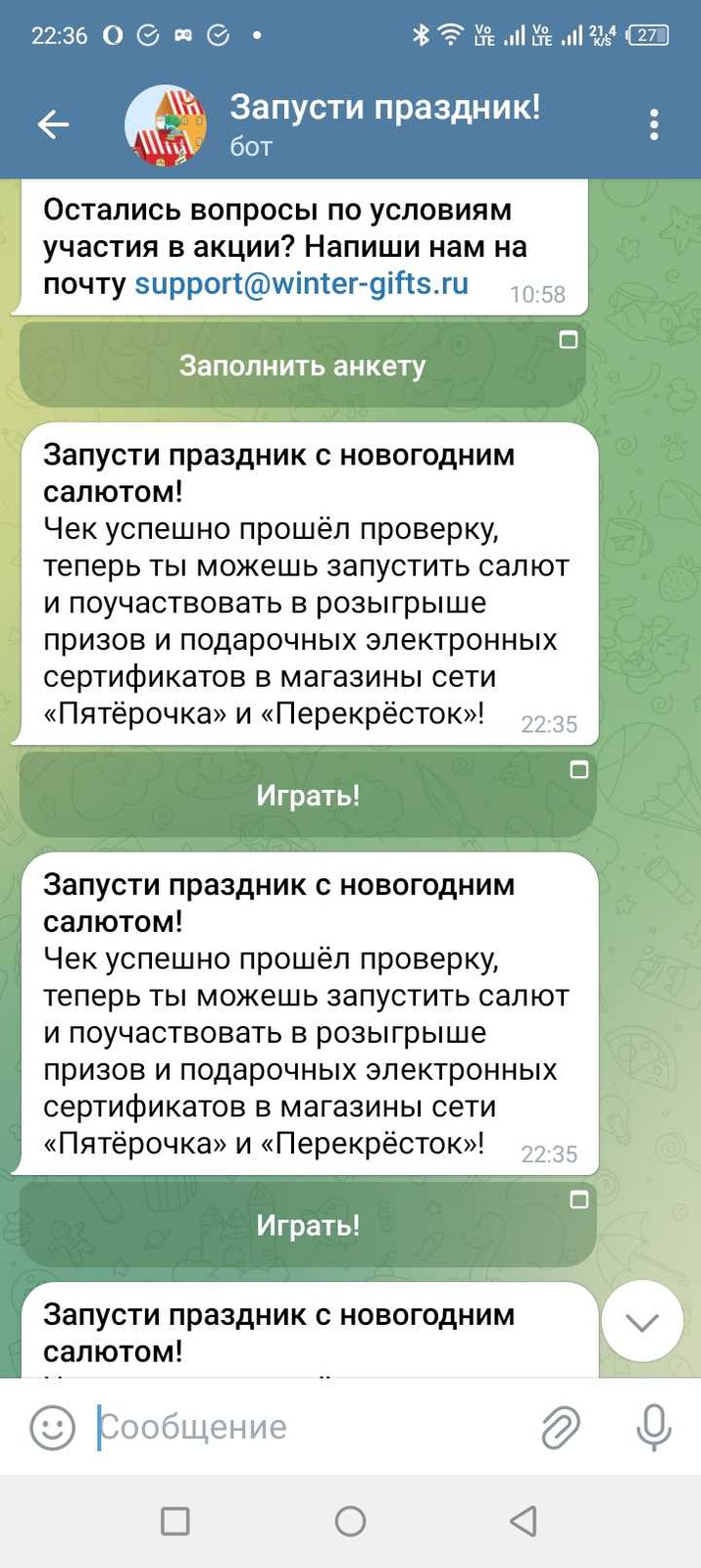The height and width of the screenshot is (1568, 701).
Task: Go to the system home screen
Action: [350, 1521]
